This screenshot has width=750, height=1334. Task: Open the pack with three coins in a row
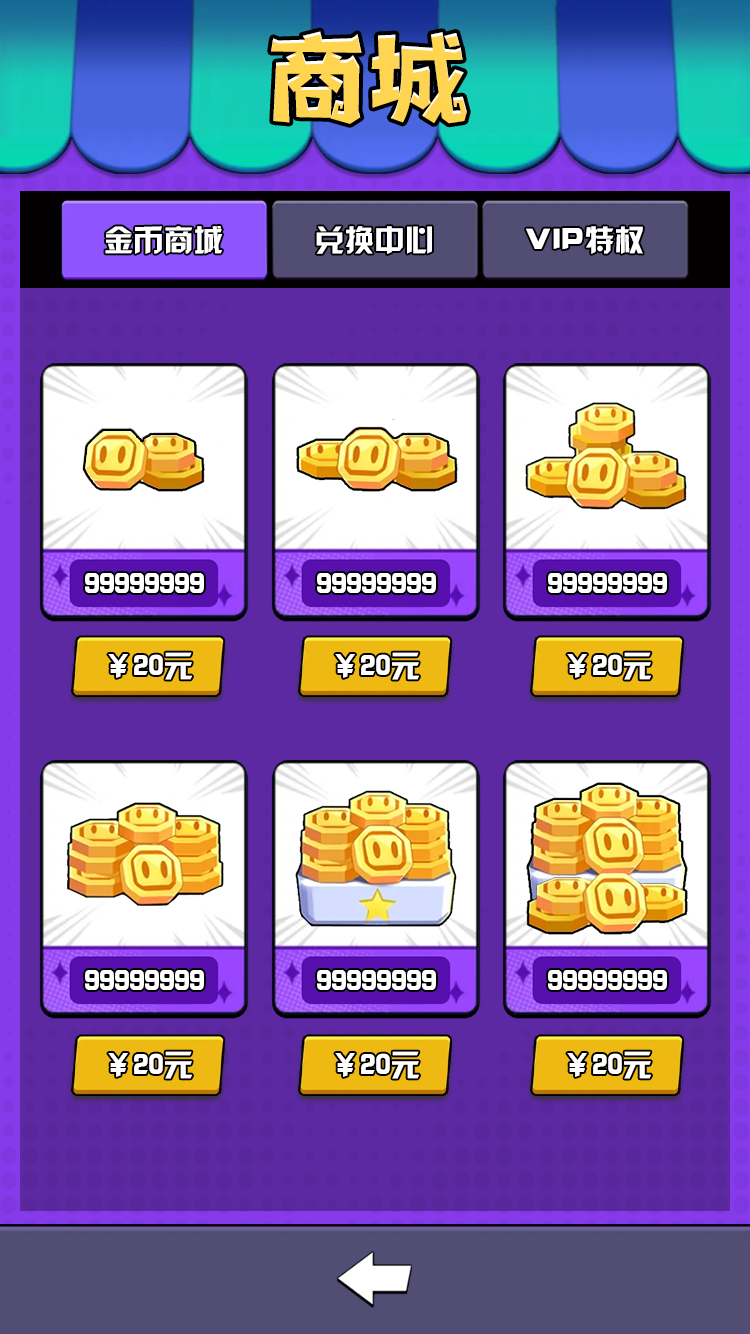(x=376, y=490)
